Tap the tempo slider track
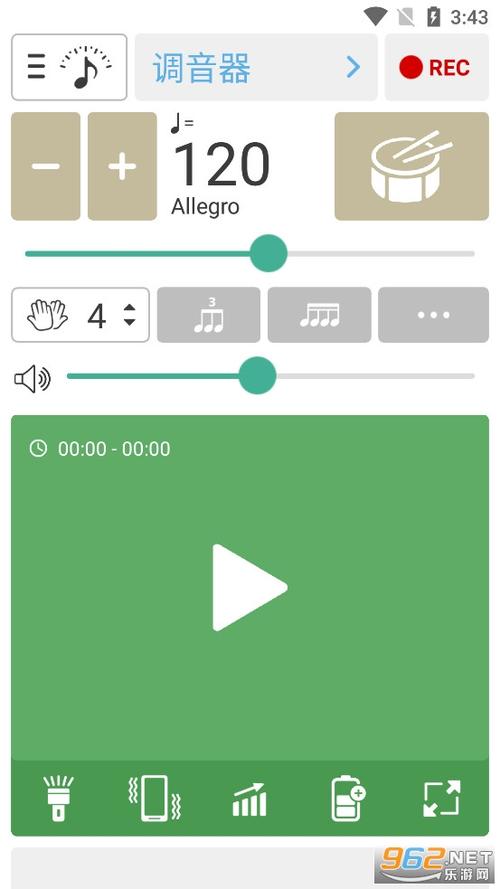The height and width of the screenshot is (889, 500). [249, 253]
